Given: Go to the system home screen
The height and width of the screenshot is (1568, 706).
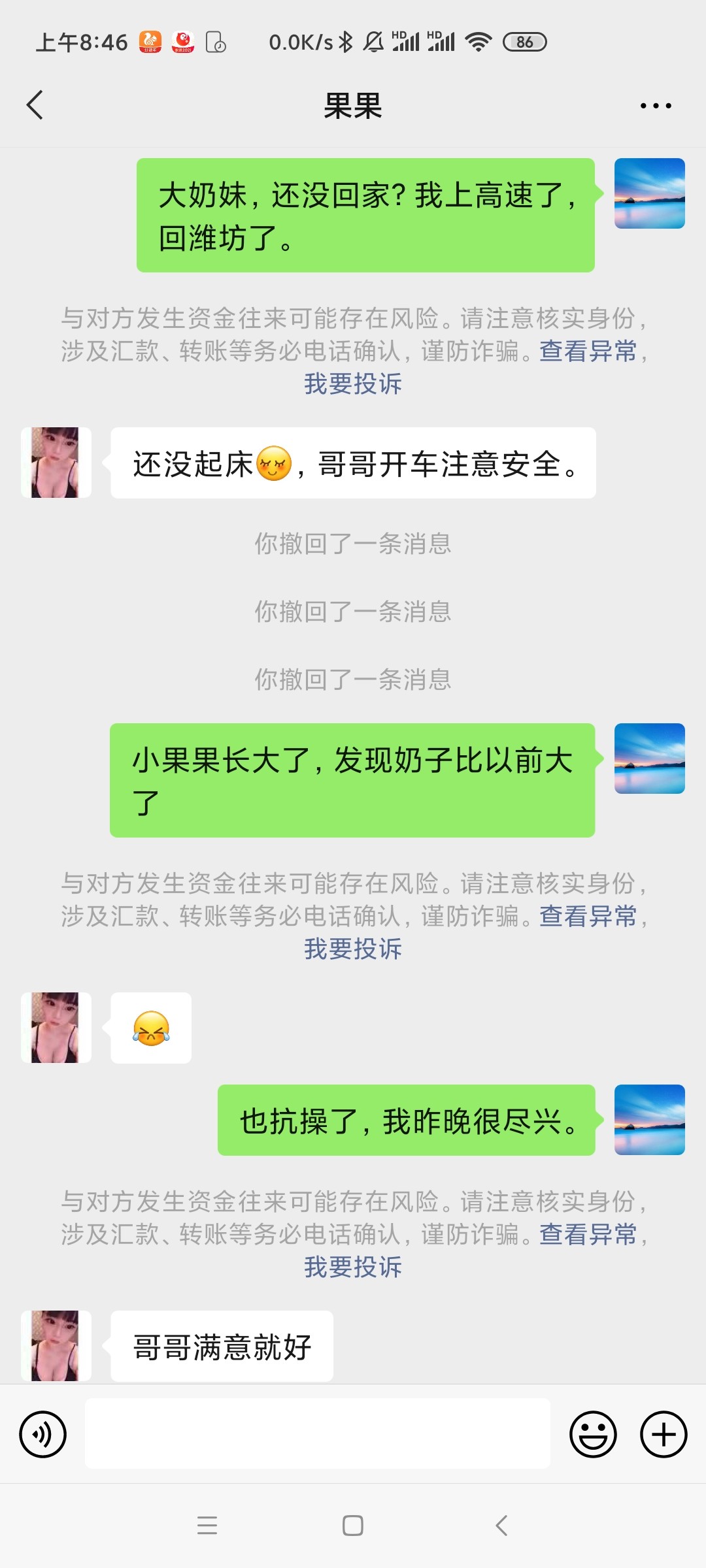Looking at the screenshot, I should tap(353, 1526).
